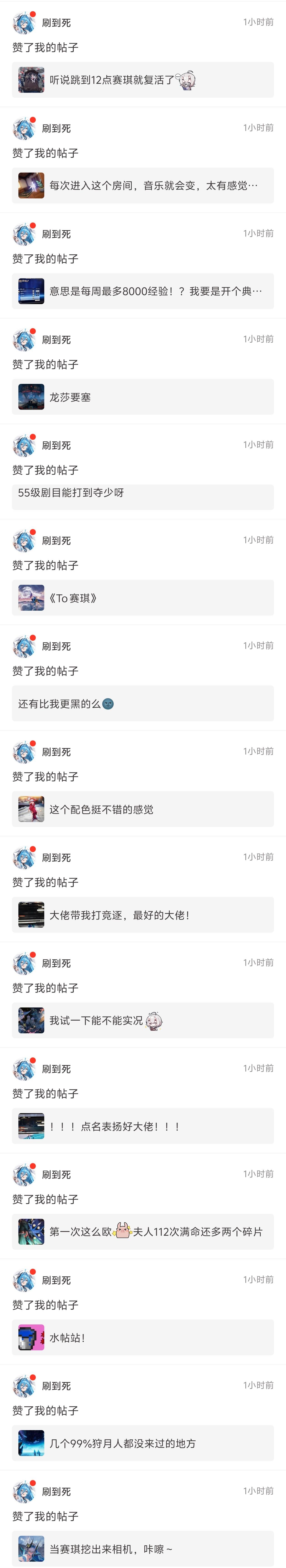The width and height of the screenshot is (286, 1568).
Task: Open the 水帖站！ post
Action: [143, 1337]
